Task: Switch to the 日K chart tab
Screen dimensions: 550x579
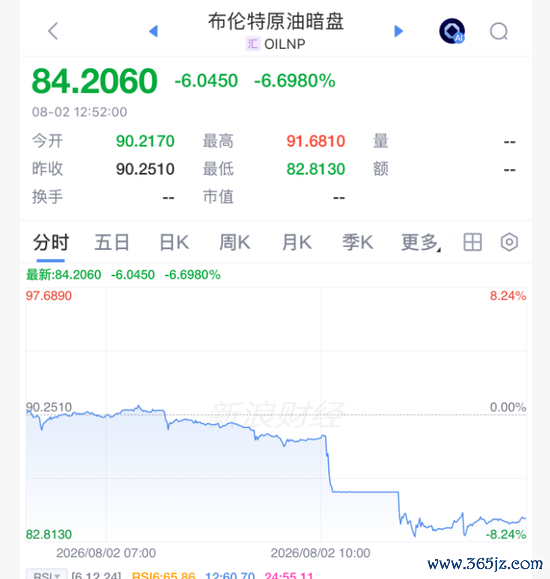Action: point(174,243)
